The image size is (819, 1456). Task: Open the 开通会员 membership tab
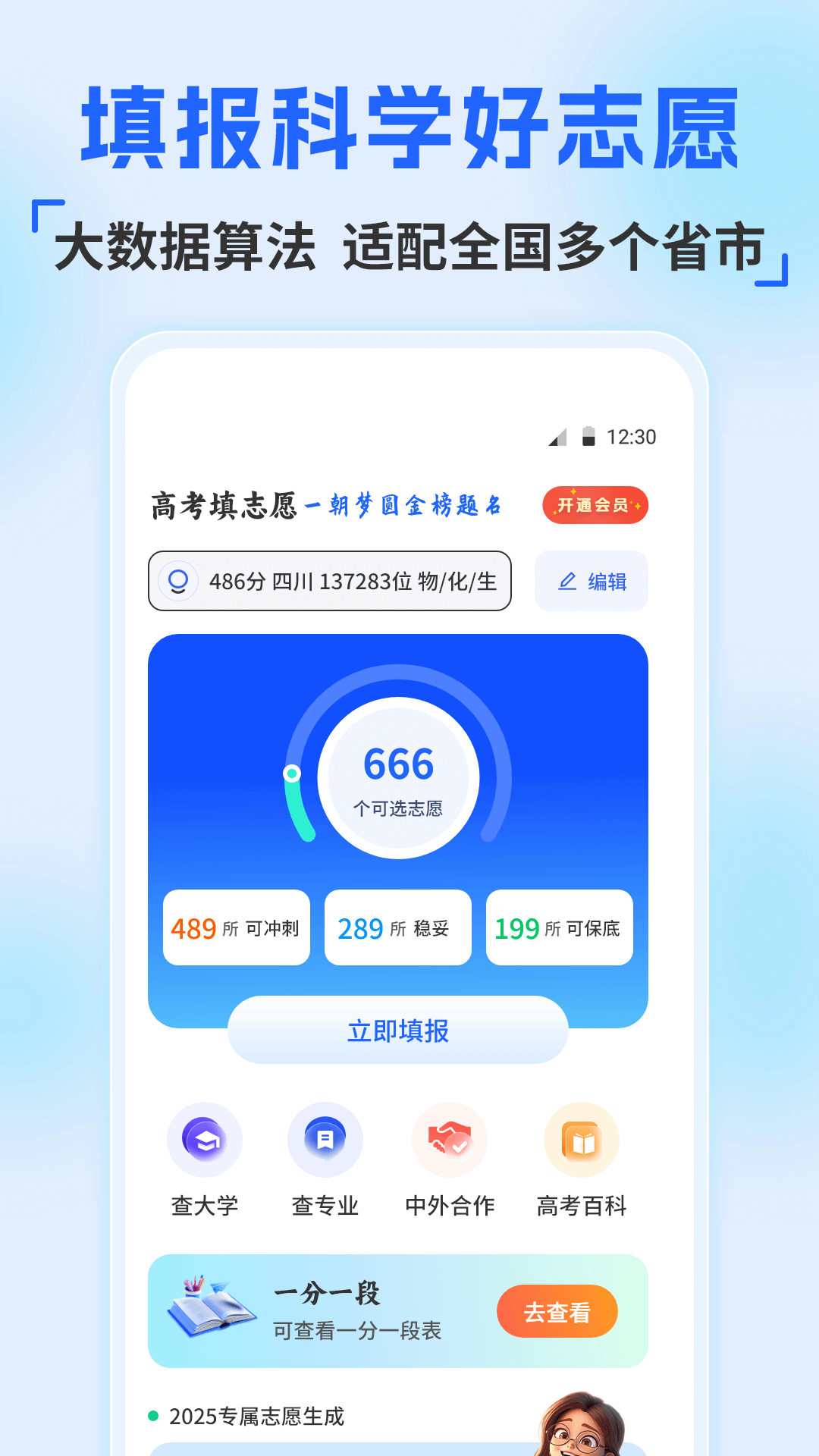pos(595,505)
